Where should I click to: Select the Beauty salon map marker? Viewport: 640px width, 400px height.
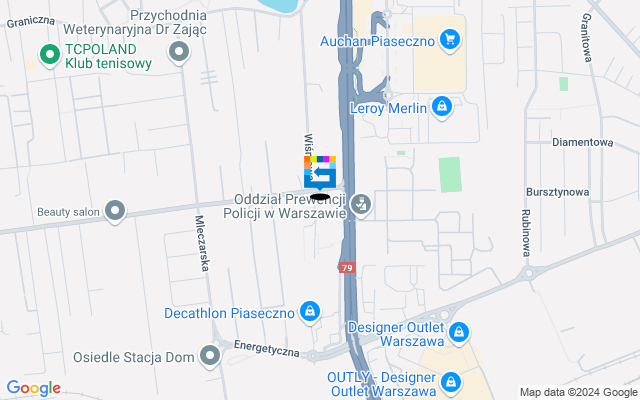[115, 211]
